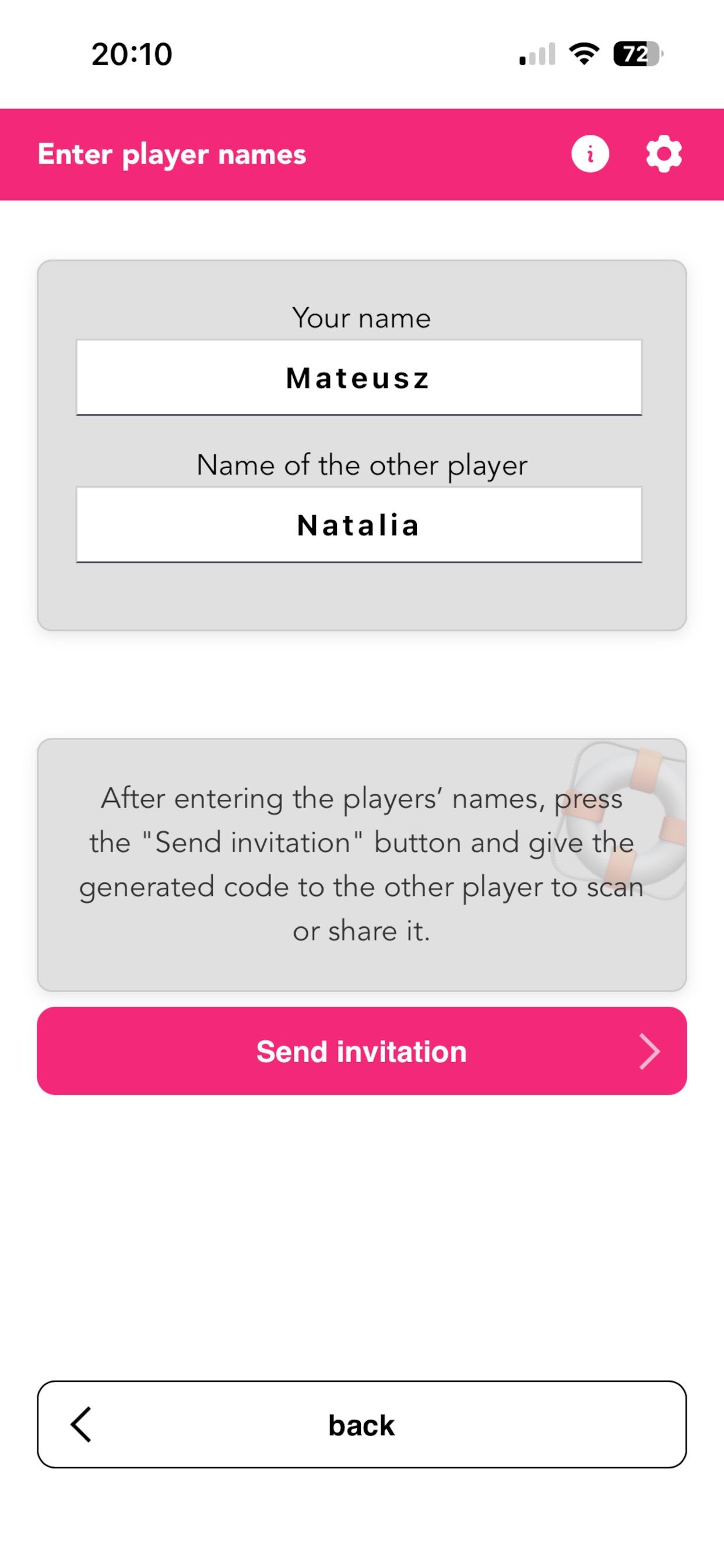The height and width of the screenshot is (1568, 724).
Task: Send the invitation
Action: tap(361, 1051)
